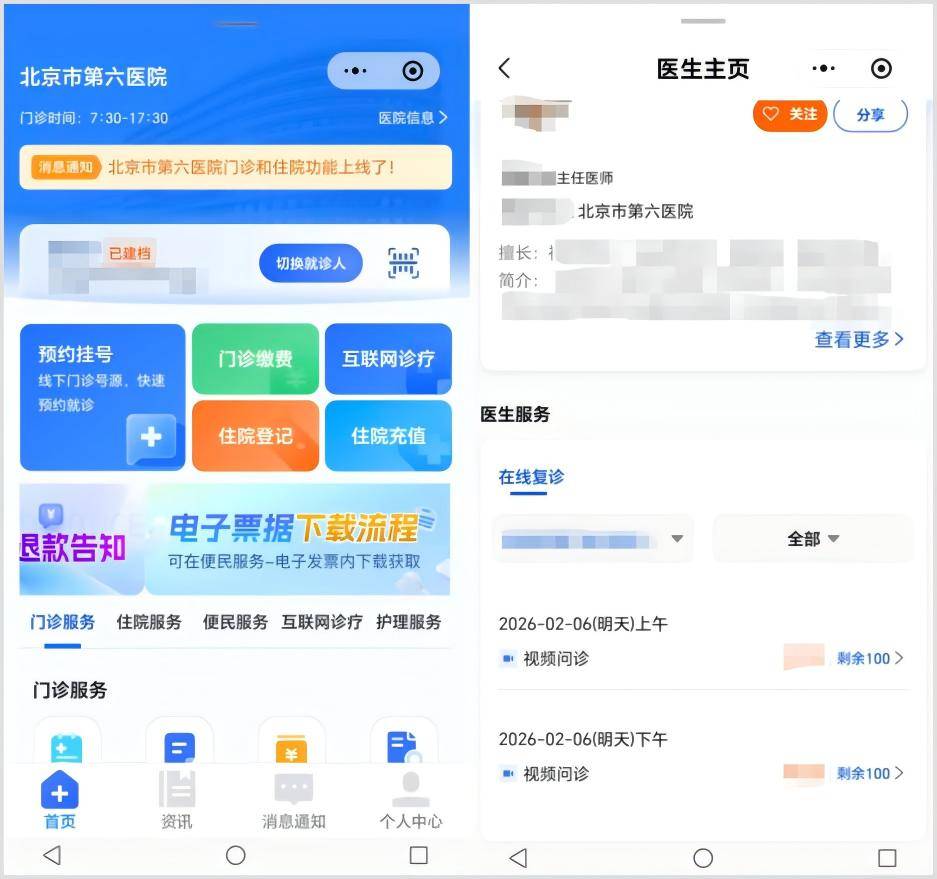
Task: Select 住院登记 inpatient registration
Action: 255,436
